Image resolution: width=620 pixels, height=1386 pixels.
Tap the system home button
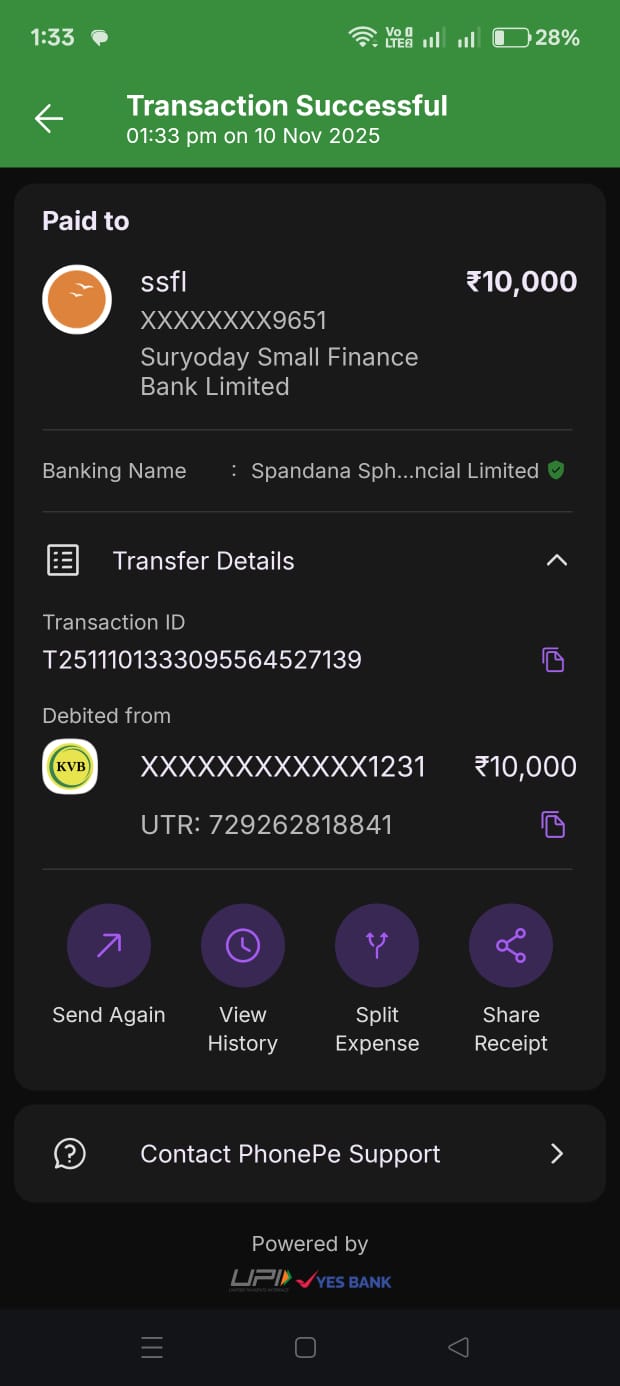306,1347
